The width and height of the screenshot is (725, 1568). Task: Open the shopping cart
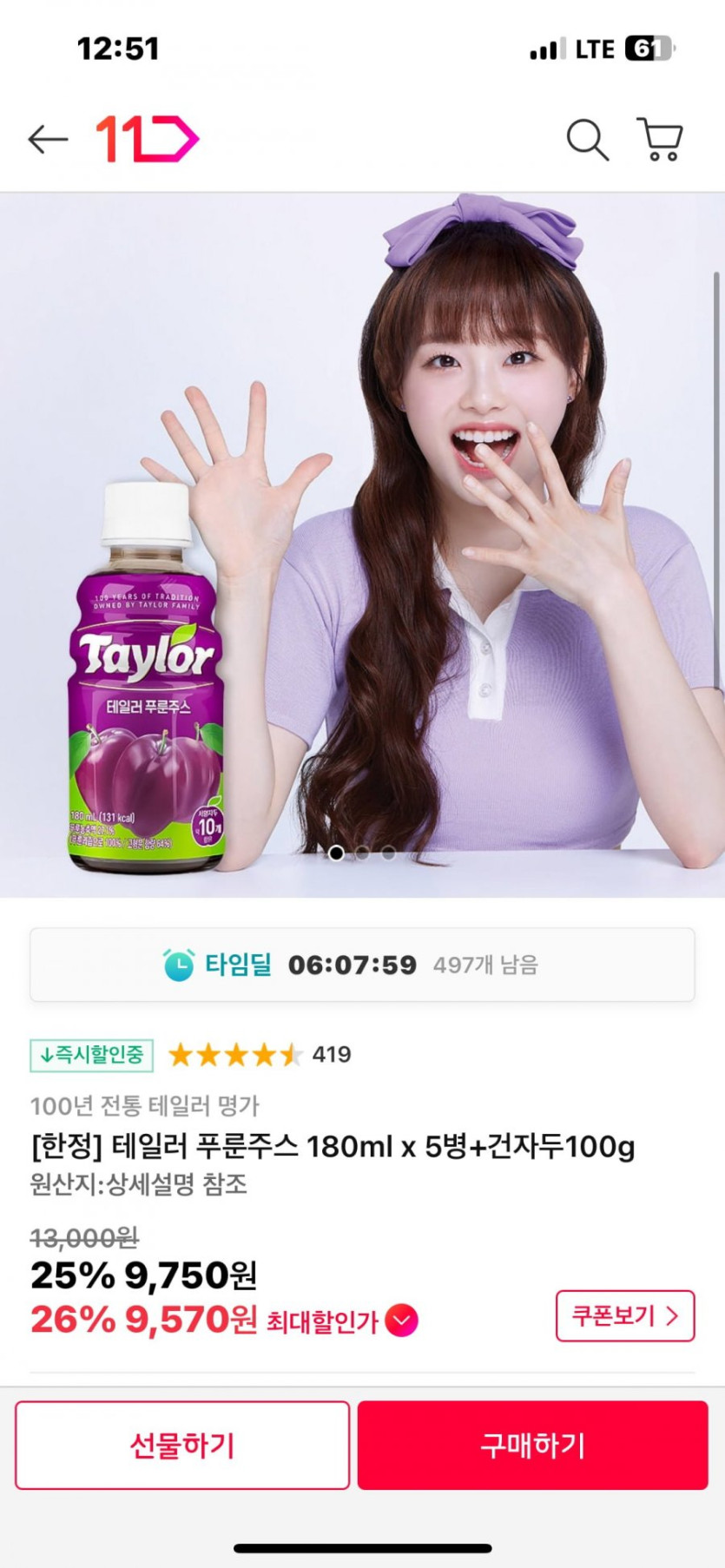(661, 139)
